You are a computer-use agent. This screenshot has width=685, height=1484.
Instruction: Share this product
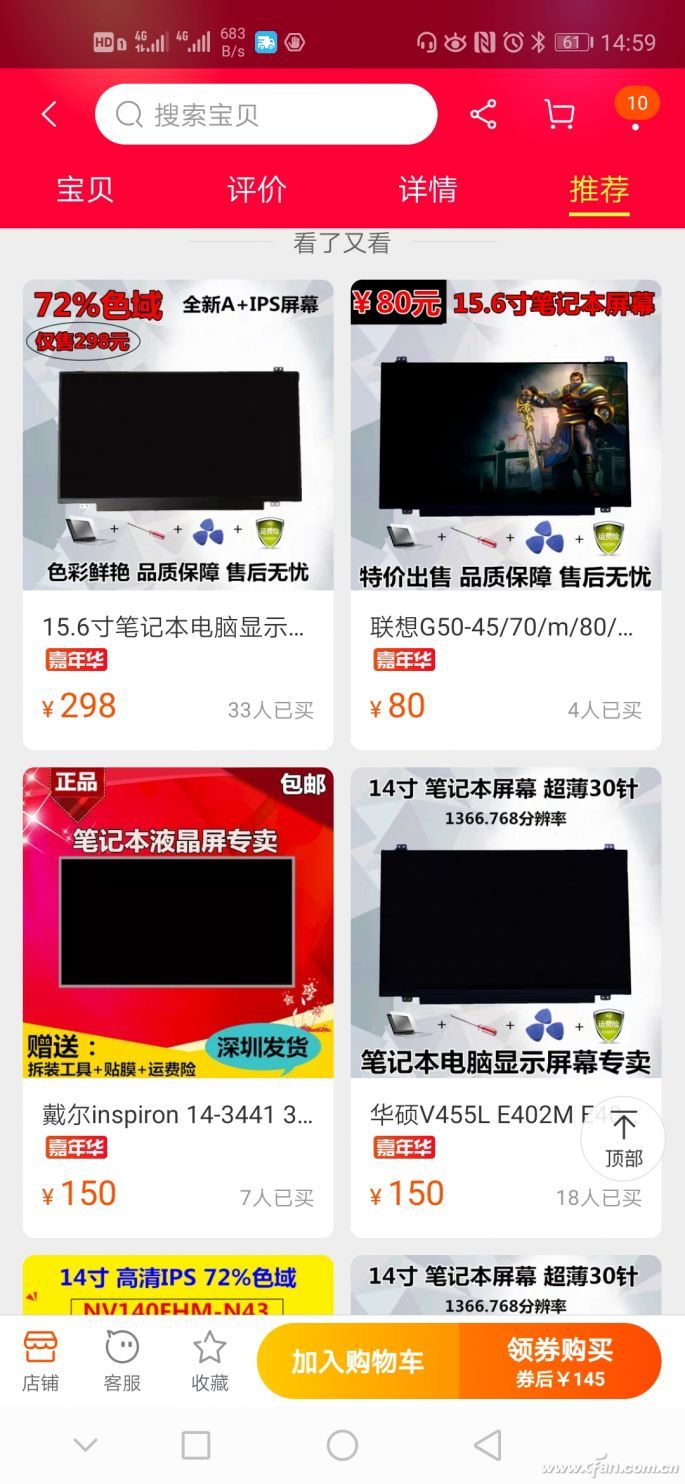(483, 115)
